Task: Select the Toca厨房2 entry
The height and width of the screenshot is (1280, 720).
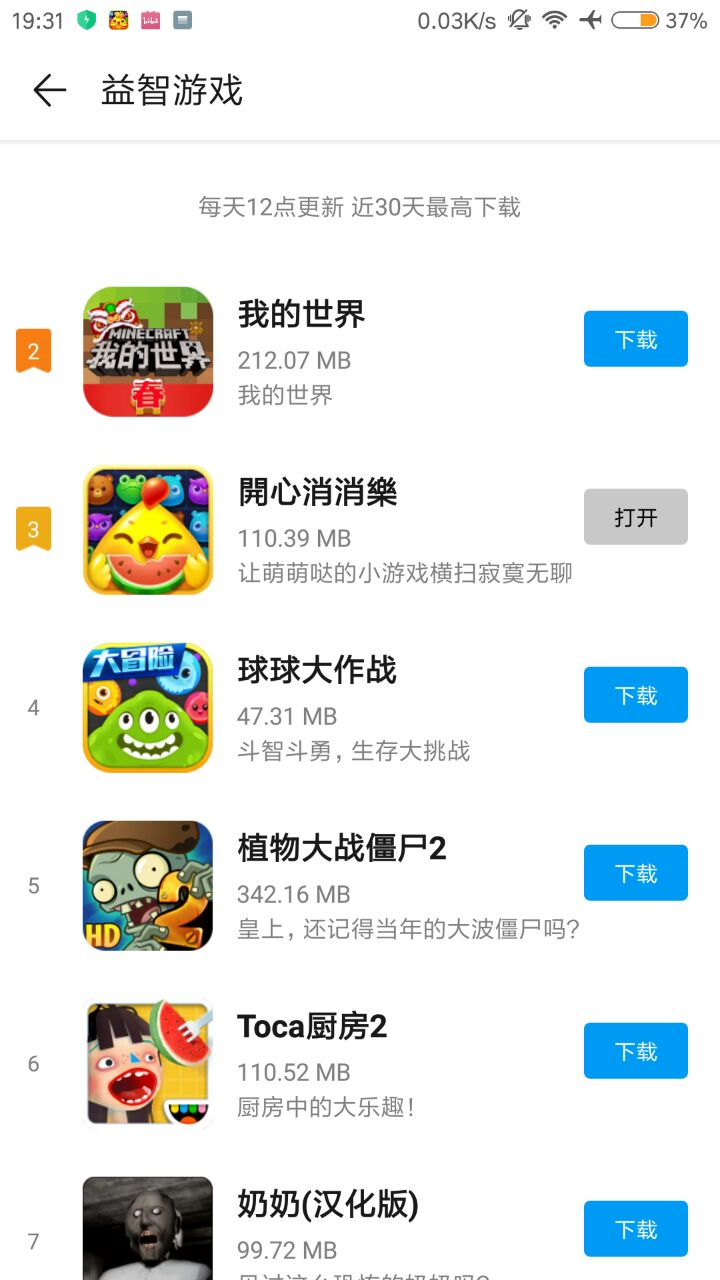Action: pyautogui.click(x=311, y=1027)
